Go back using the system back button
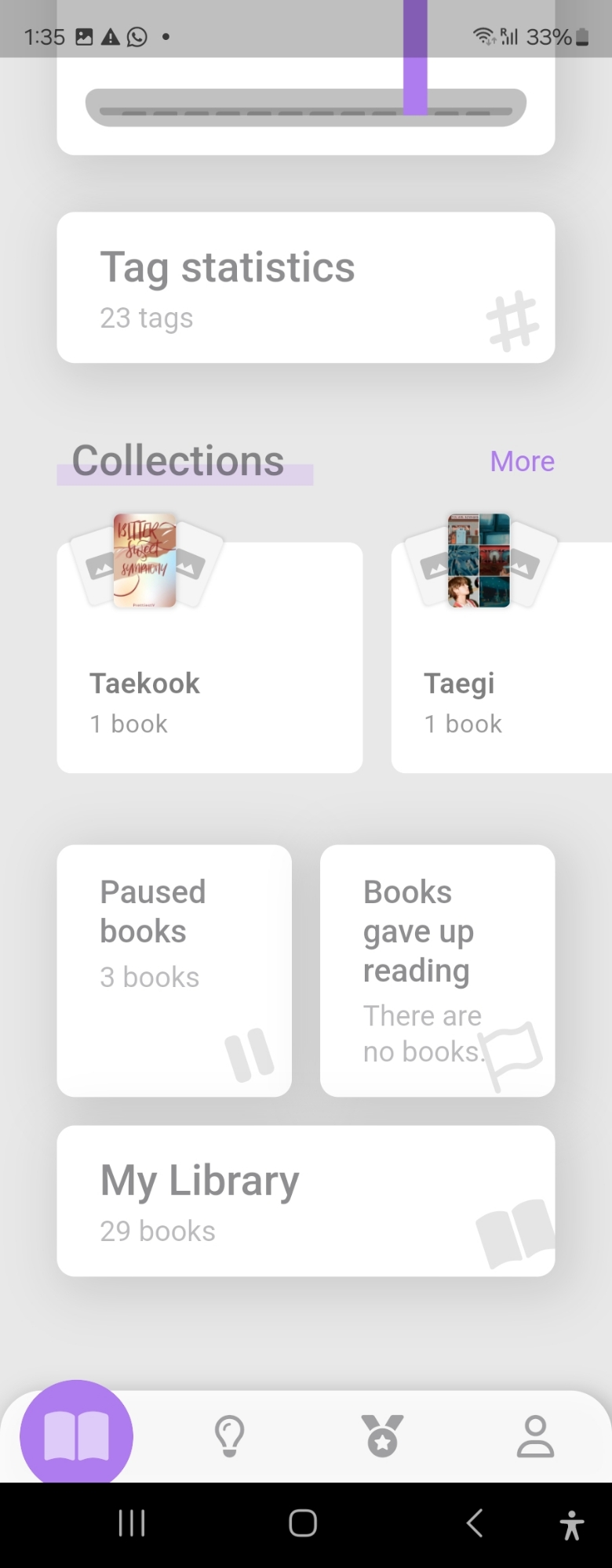Image resolution: width=612 pixels, height=1568 pixels. [474, 1523]
